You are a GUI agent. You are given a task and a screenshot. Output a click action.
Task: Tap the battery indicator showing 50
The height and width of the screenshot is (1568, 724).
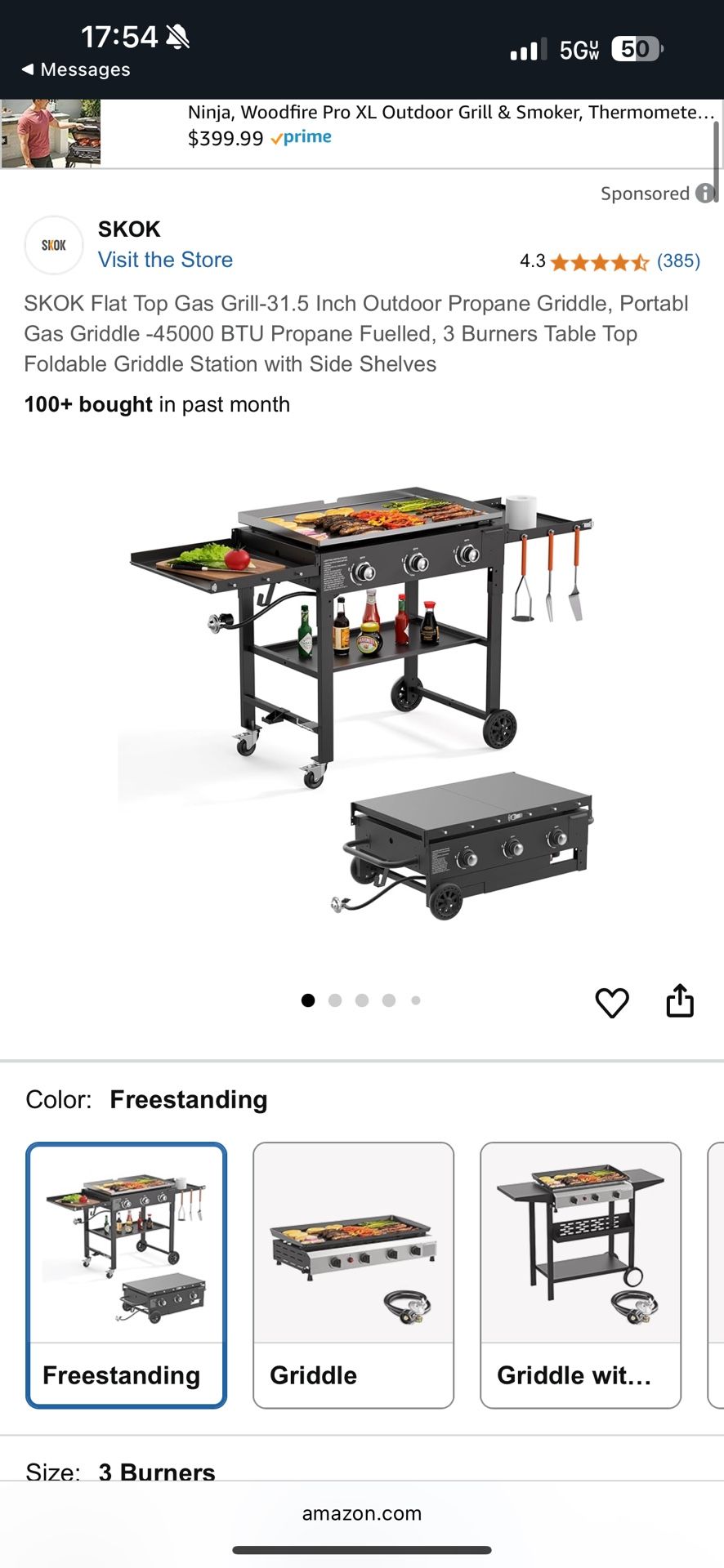[637, 49]
